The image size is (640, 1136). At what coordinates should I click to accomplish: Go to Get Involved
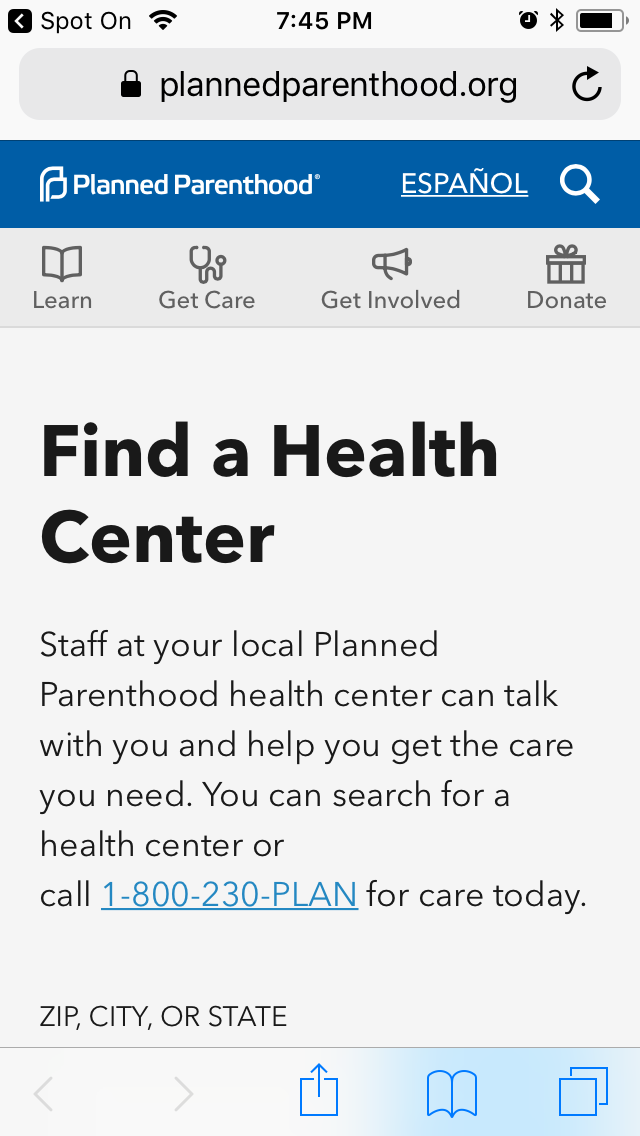coord(391,278)
